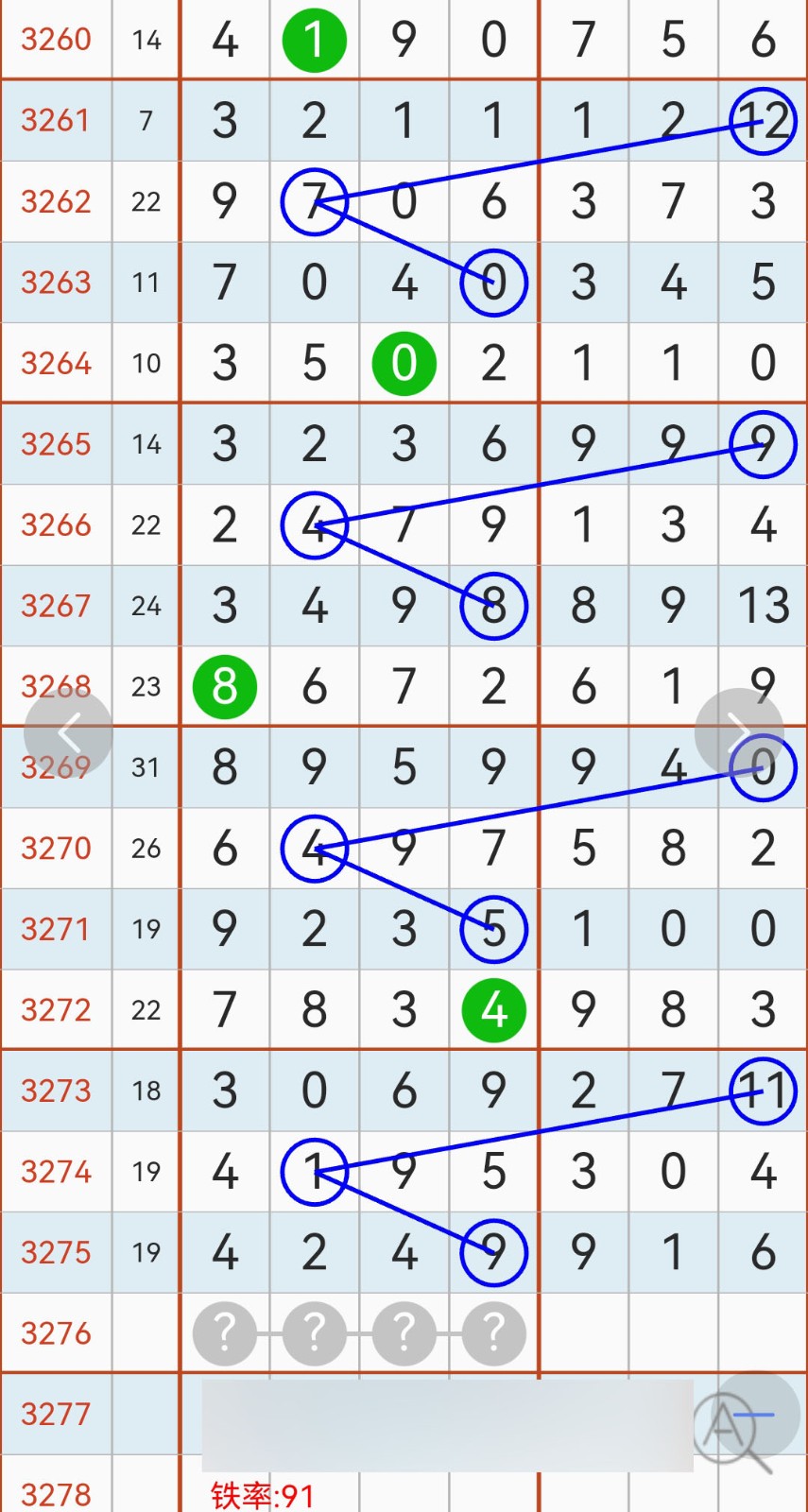Click the row number 3260 at top left
Screen dimensions: 808x1512
tap(54, 40)
